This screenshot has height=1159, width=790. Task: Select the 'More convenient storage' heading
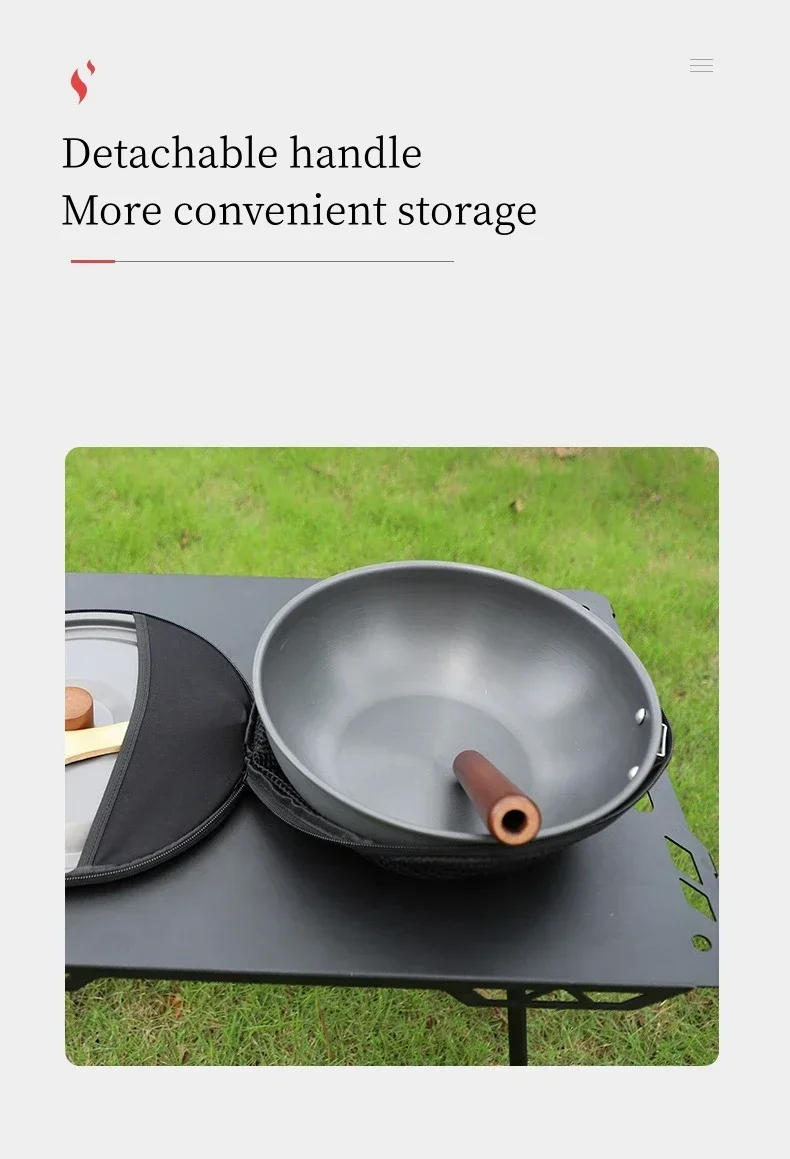click(300, 210)
